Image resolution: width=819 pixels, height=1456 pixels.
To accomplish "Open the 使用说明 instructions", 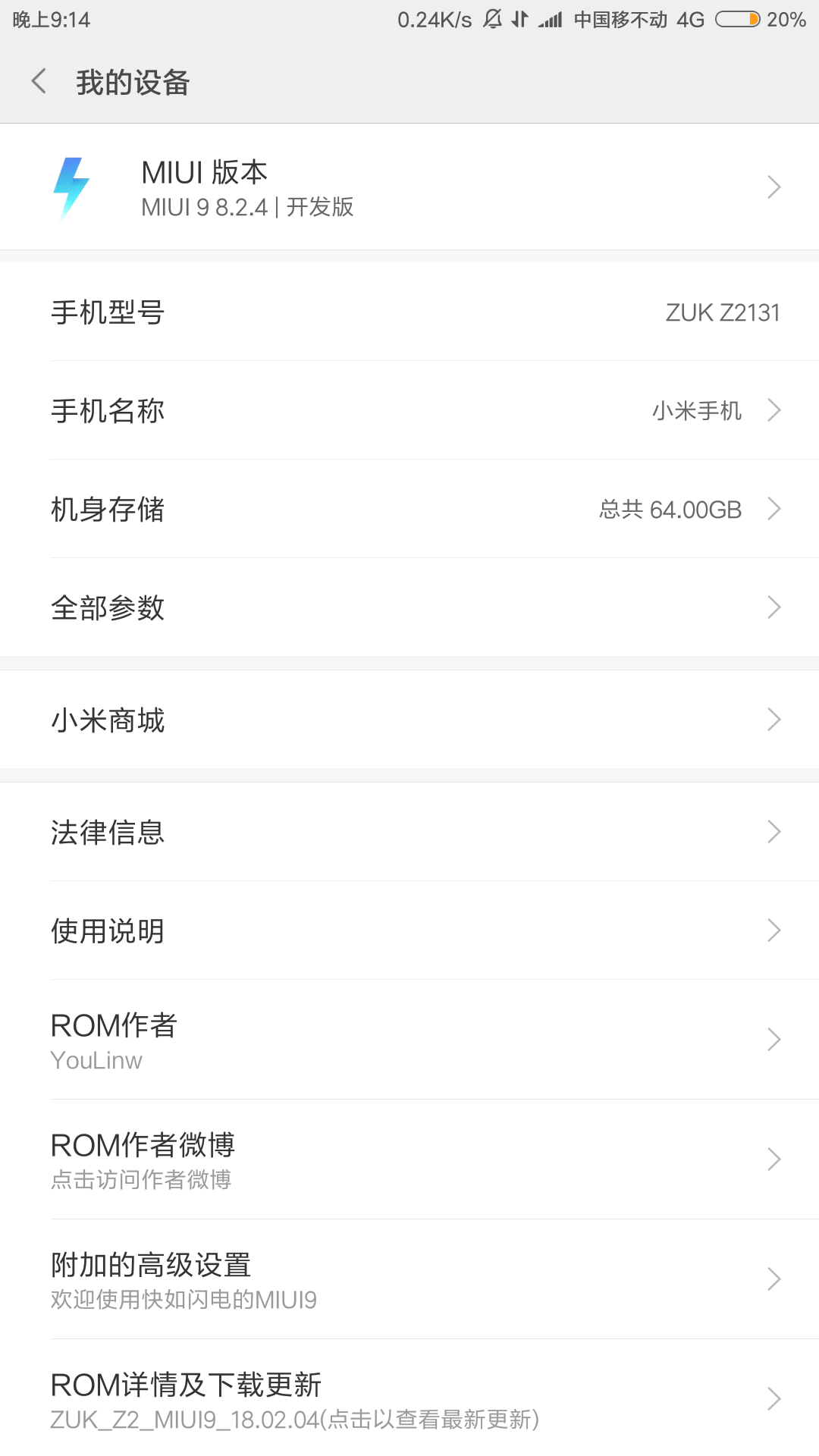I will click(x=409, y=930).
